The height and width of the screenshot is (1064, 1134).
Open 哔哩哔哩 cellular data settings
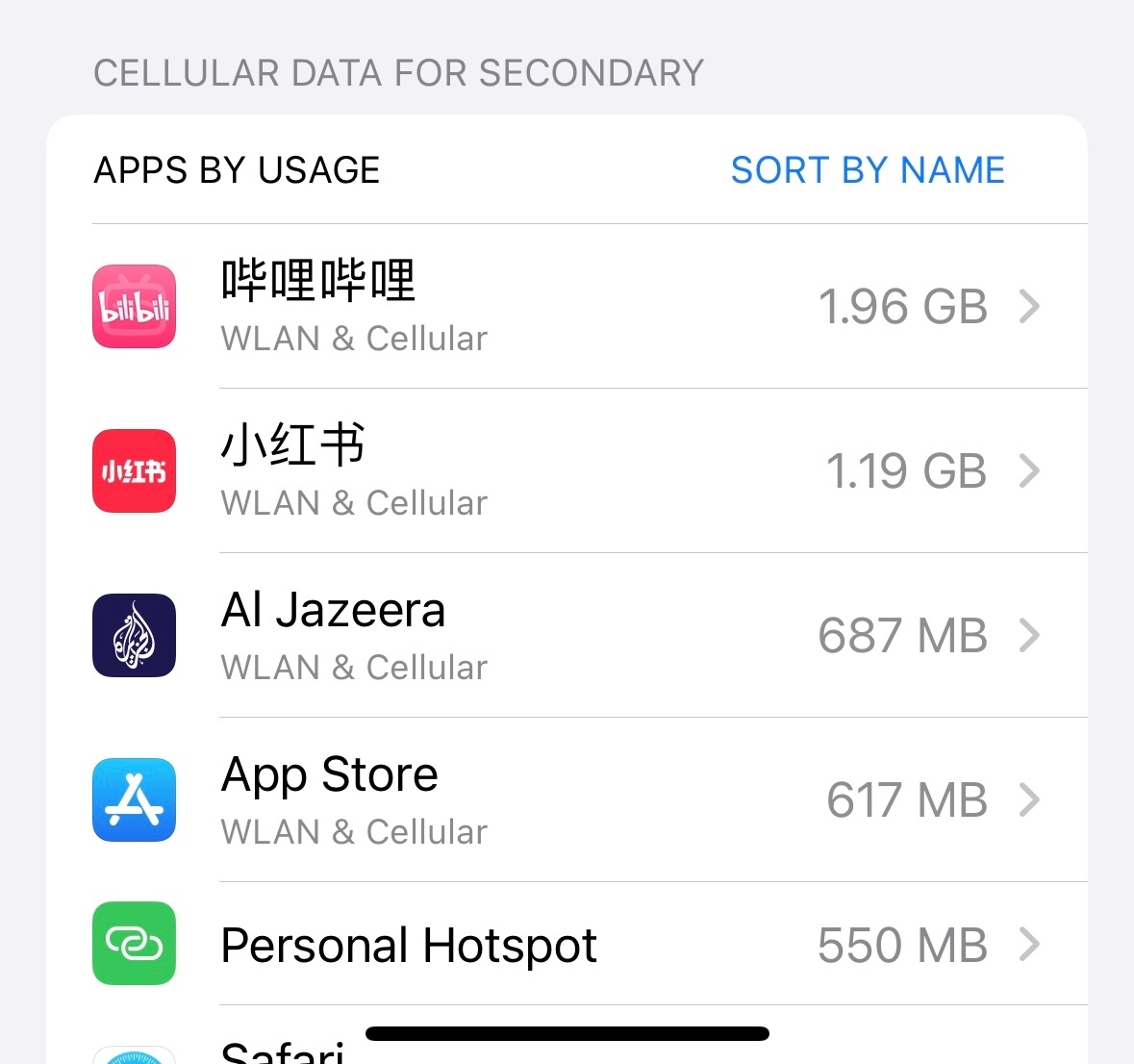(x=567, y=307)
